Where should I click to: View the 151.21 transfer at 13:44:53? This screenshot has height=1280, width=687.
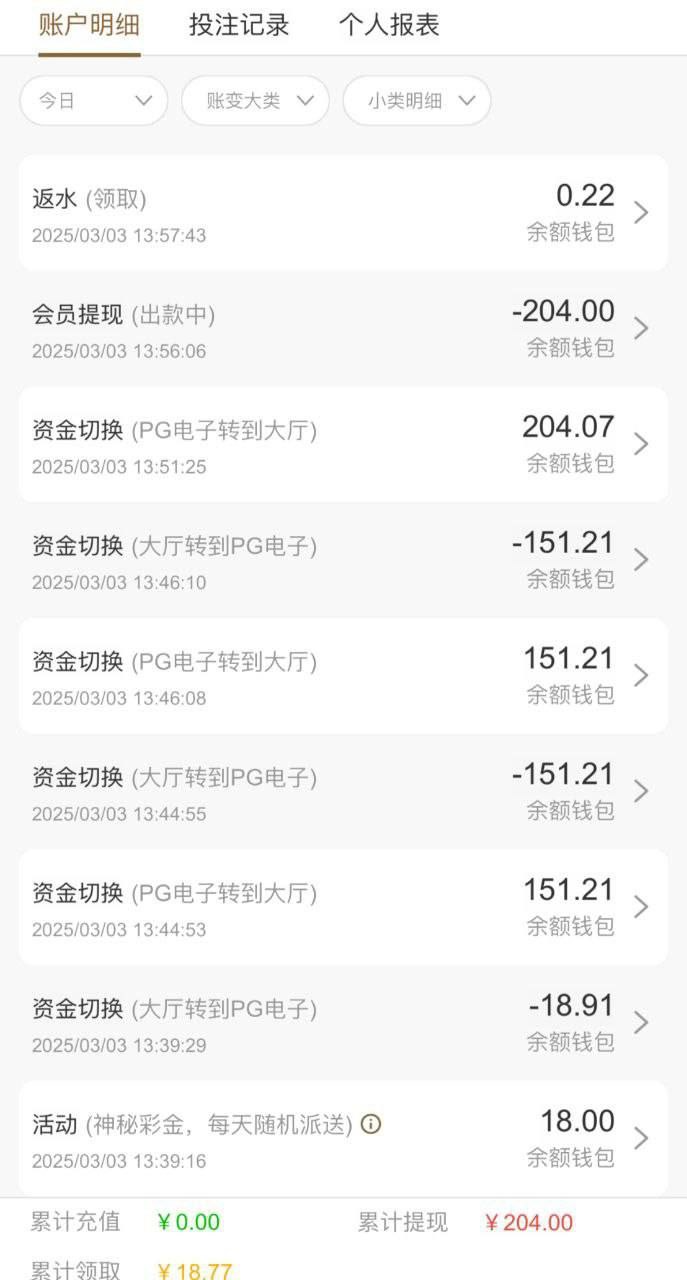coord(343,907)
